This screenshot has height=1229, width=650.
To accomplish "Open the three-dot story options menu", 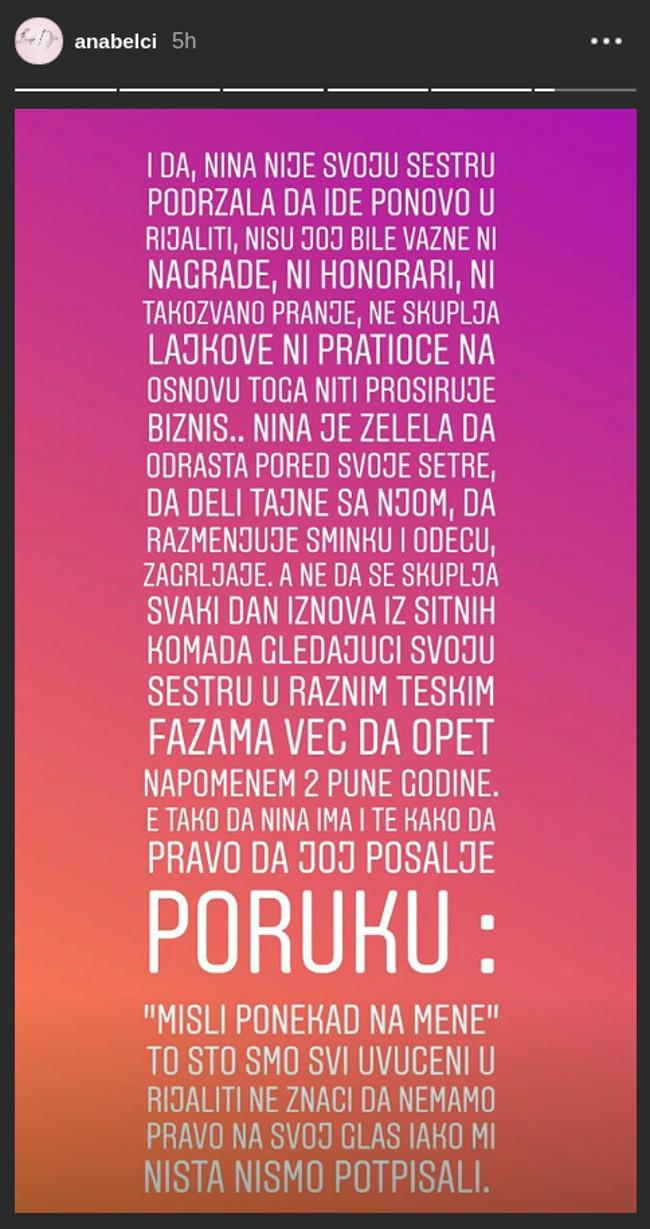I will click(x=606, y=42).
